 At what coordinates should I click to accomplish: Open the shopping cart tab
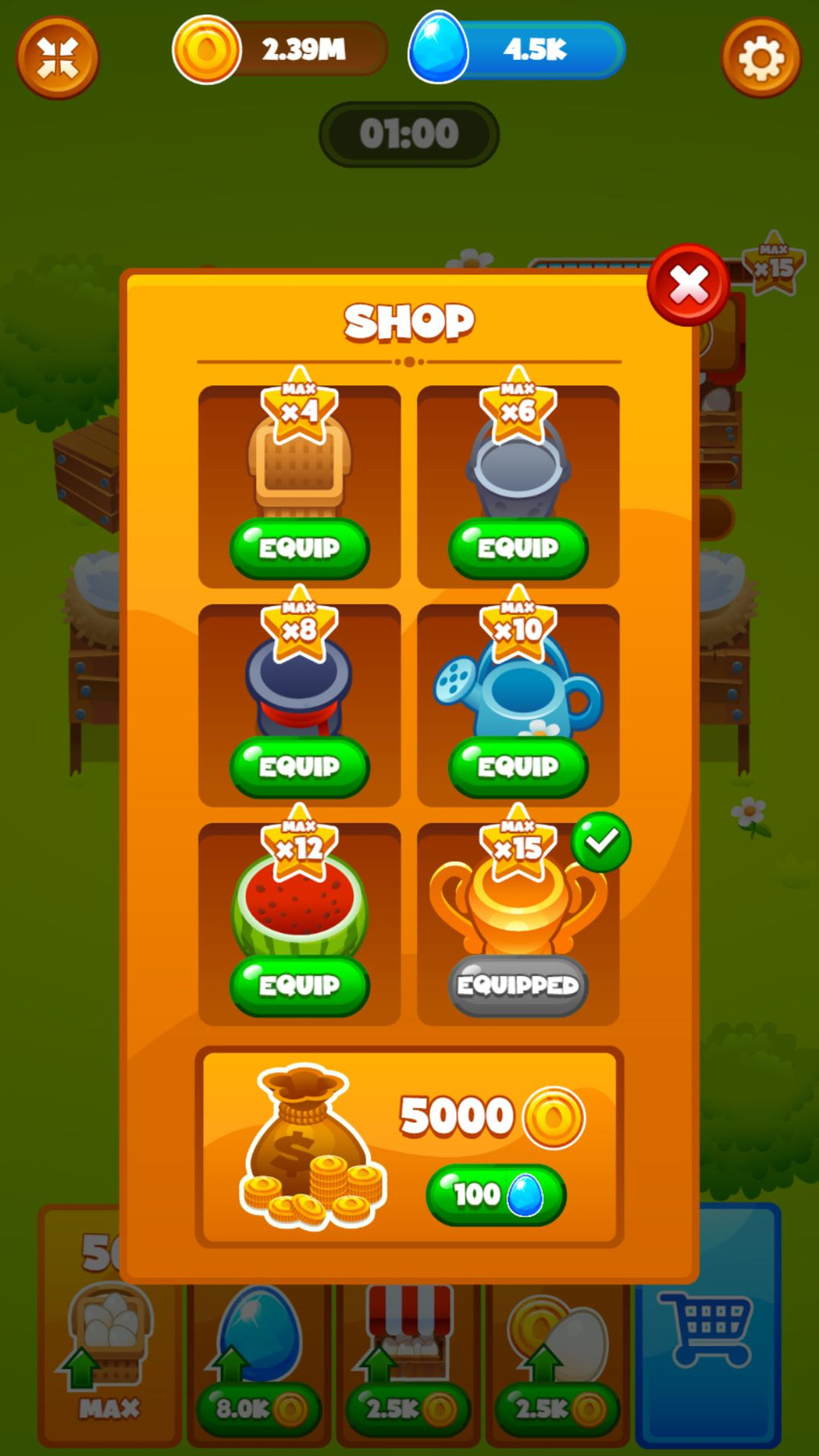tap(708, 1327)
